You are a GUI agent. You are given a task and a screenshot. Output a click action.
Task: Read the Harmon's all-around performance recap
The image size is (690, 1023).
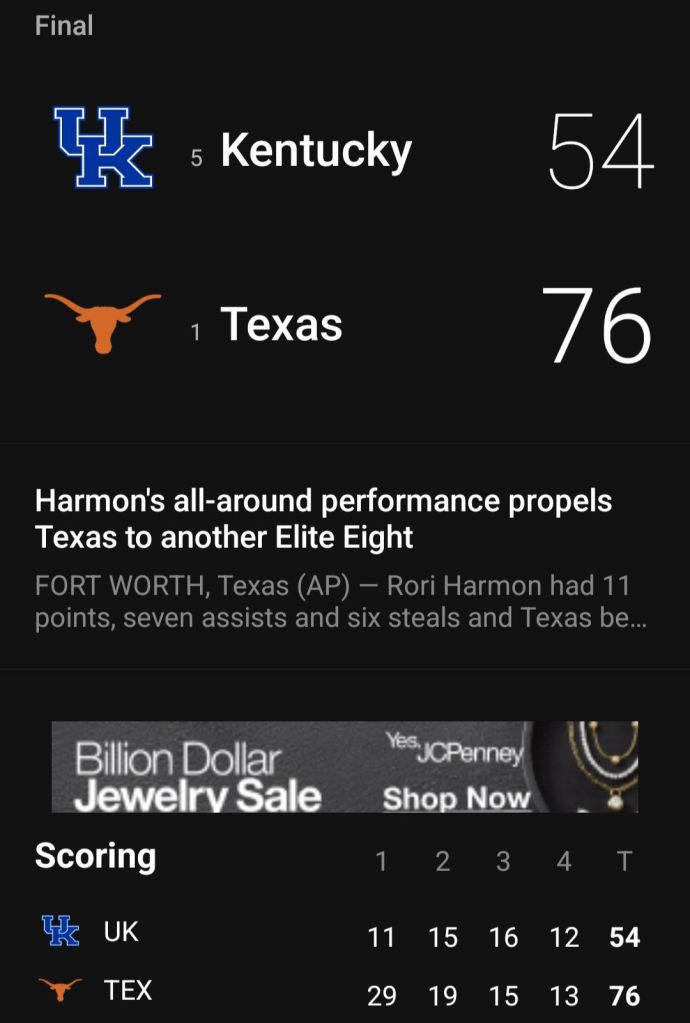pyautogui.click(x=323, y=519)
